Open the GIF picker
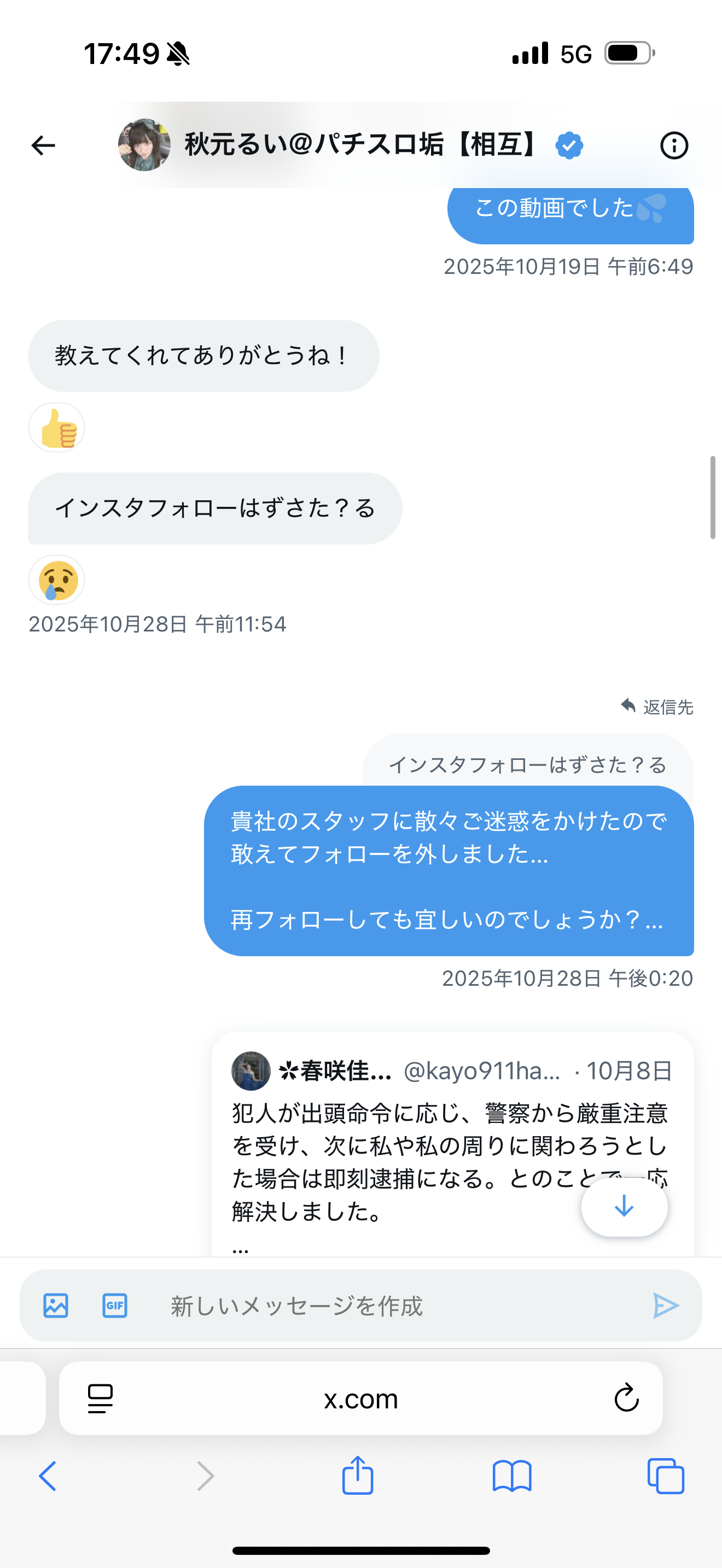722x1568 pixels. point(114,1306)
